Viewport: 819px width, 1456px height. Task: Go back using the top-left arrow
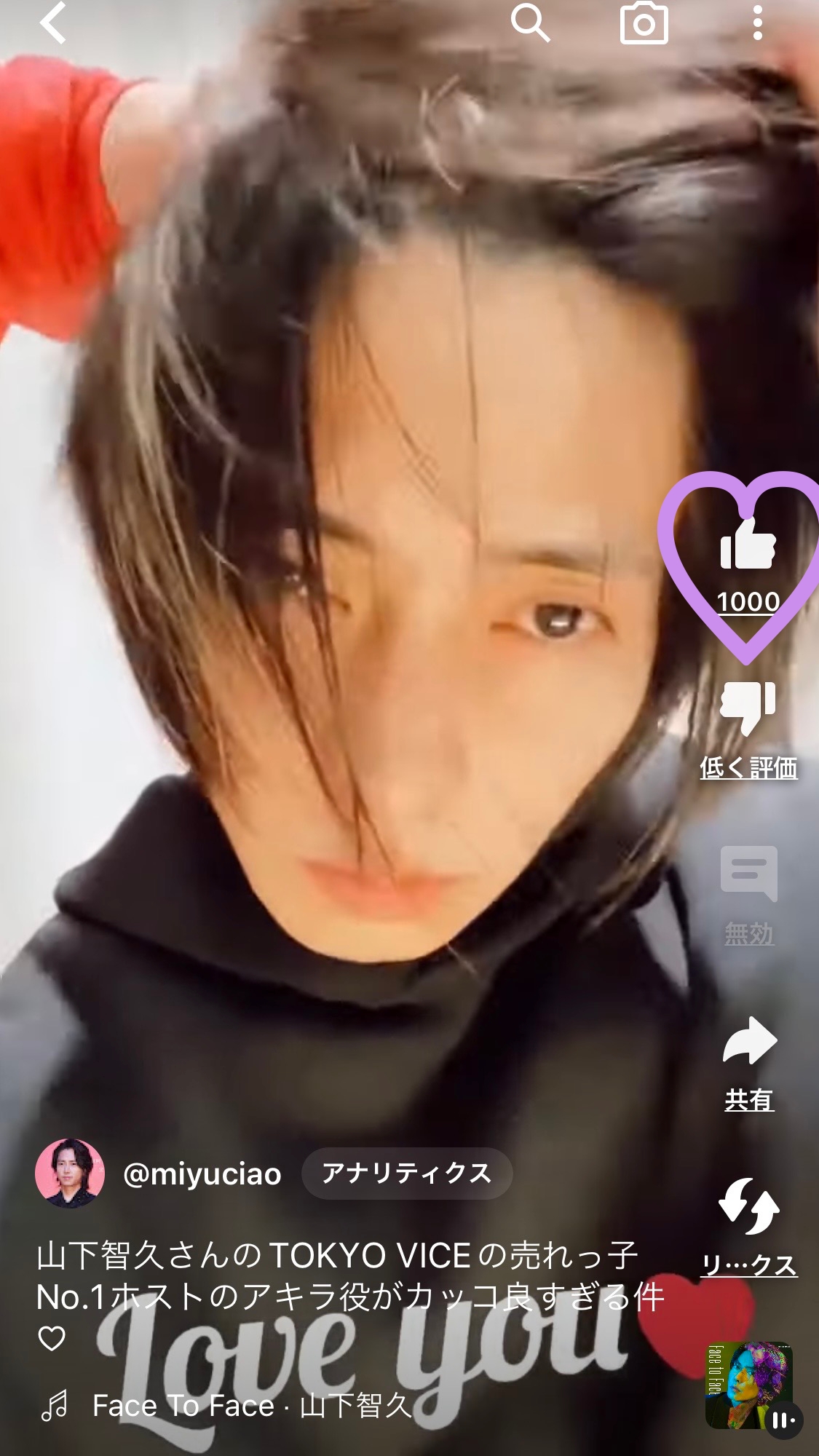pyautogui.click(x=53, y=23)
